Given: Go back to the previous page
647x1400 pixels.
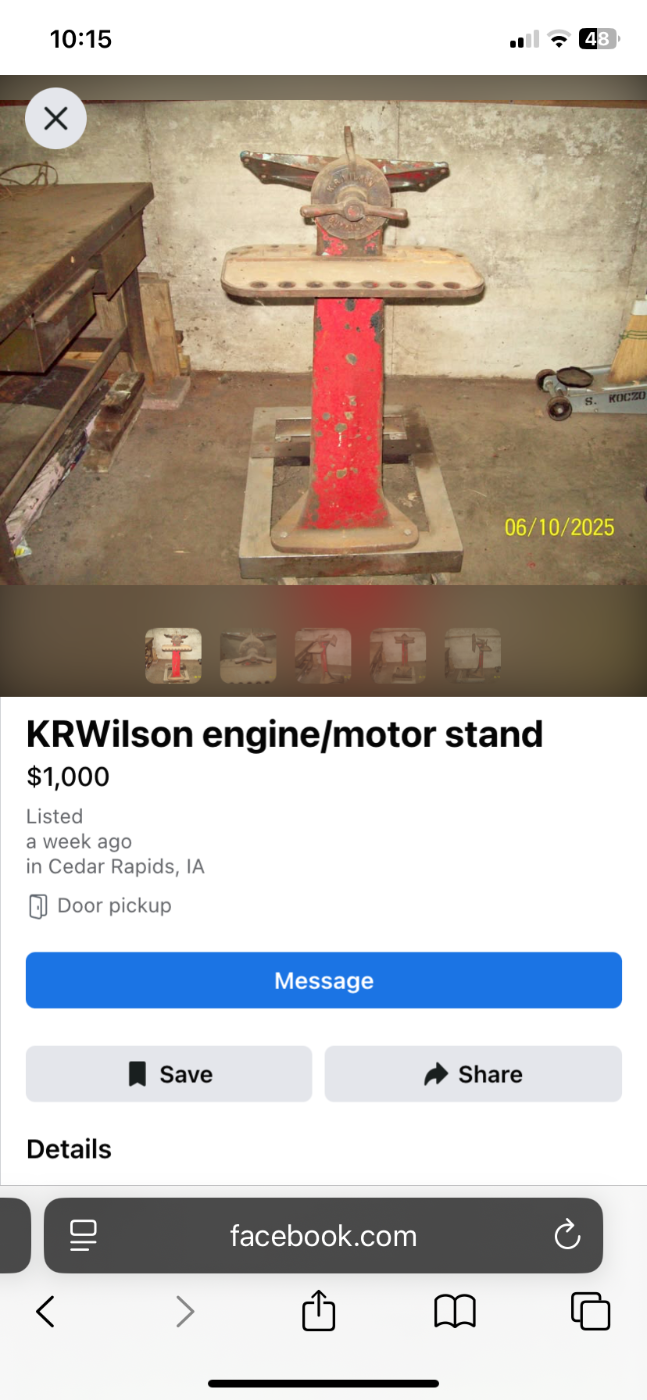Looking at the screenshot, I should pyautogui.click(x=45, y=1311).
